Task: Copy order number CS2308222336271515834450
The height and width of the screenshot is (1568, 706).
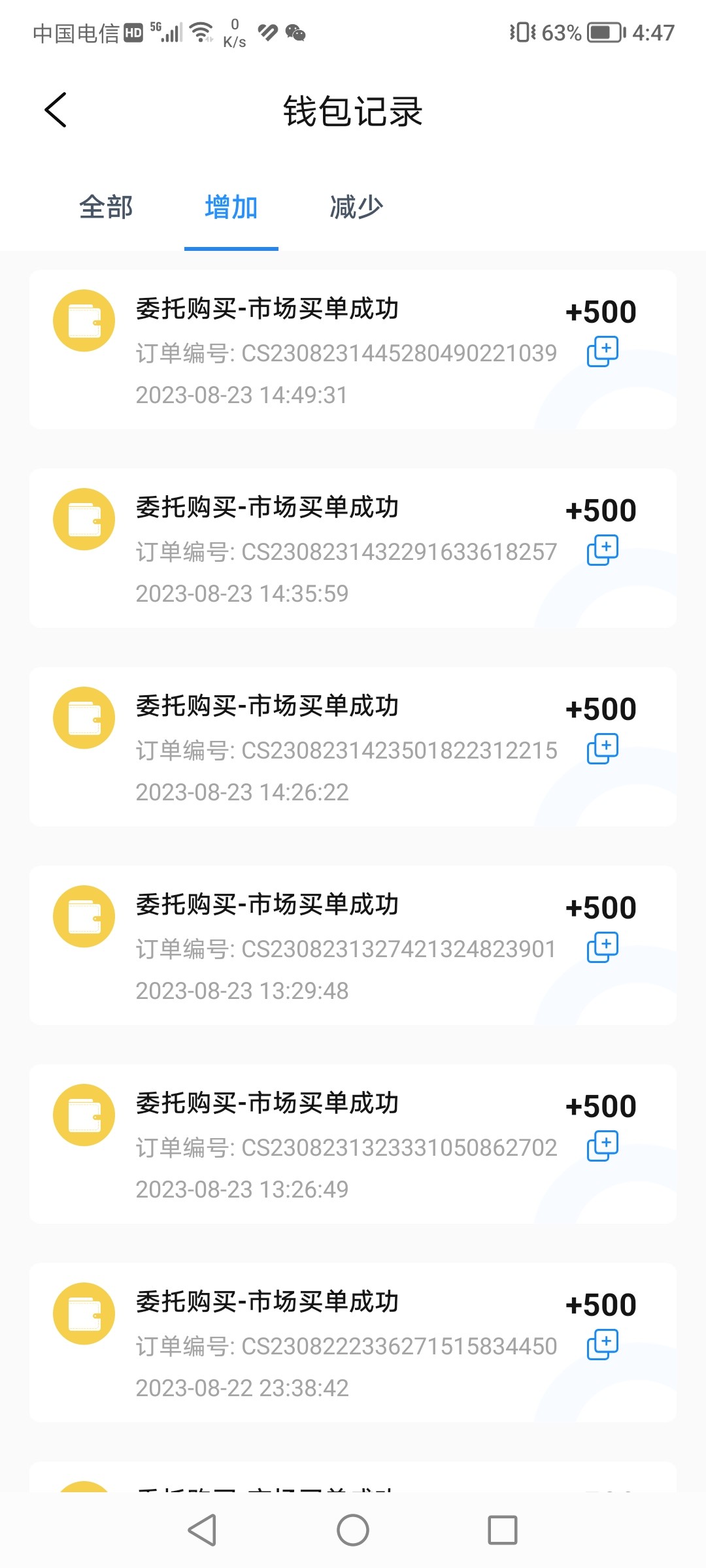Action: coord(602,1345)
